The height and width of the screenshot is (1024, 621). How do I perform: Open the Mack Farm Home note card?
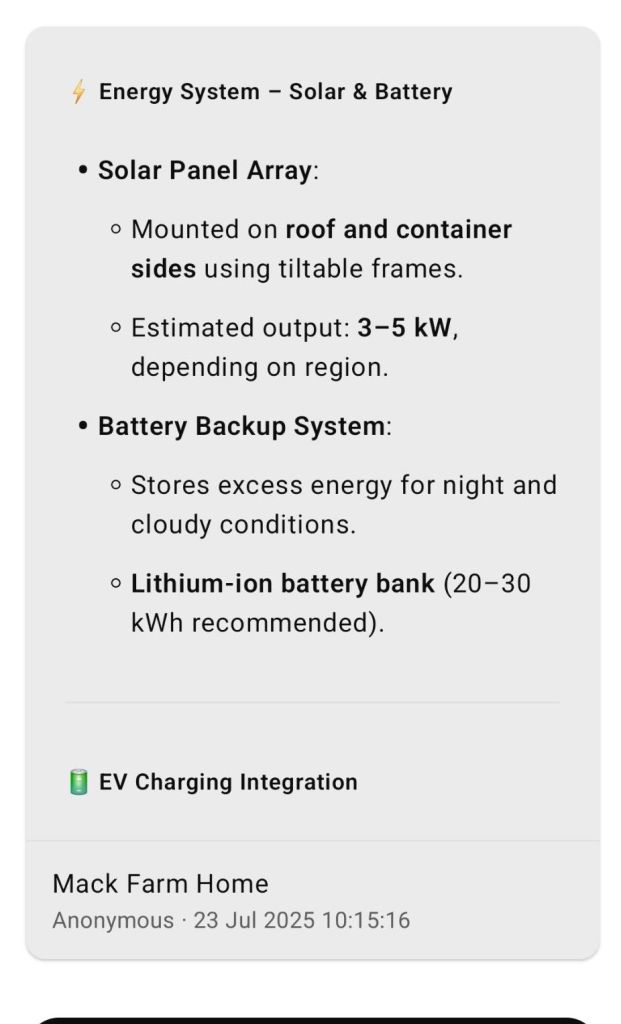pos(160,884)
